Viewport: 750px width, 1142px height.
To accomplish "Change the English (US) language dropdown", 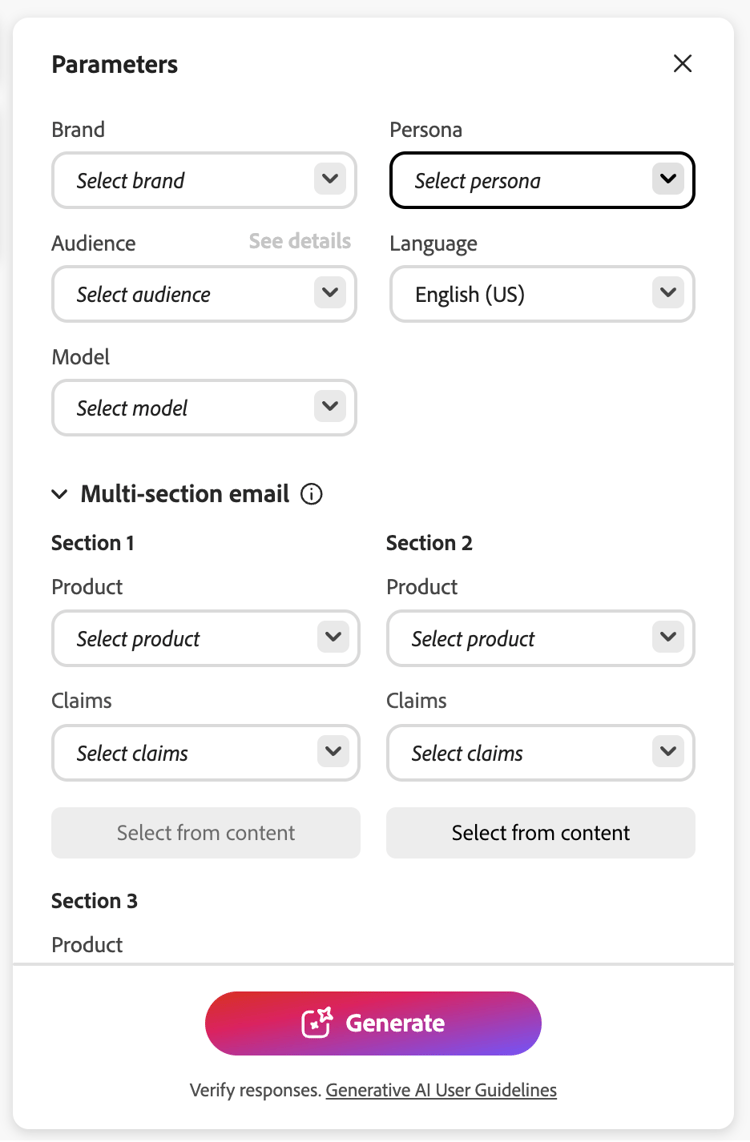I will 541,294.
